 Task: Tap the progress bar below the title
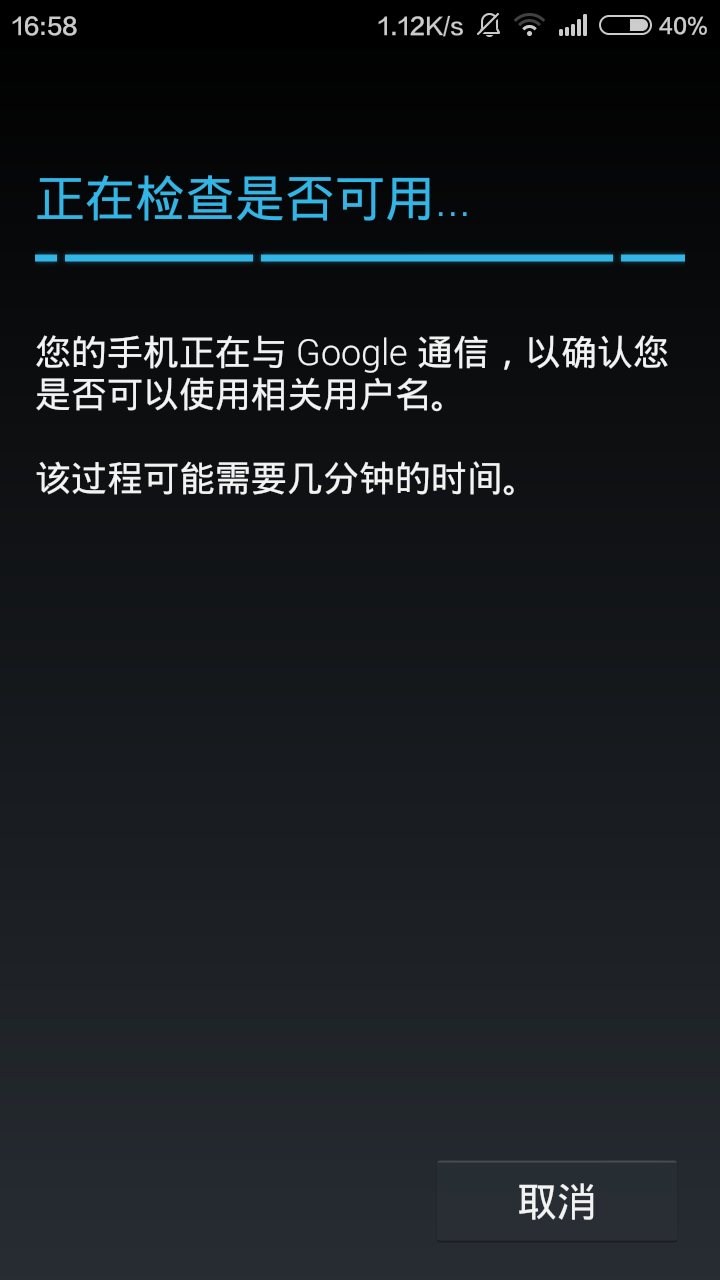(360, 258)
